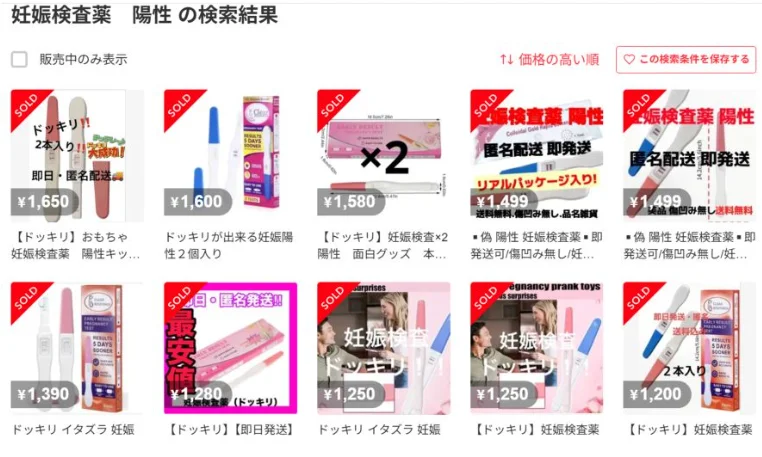
Task: Open the ¥1,250 ドッキリ イタズラ 妊娠 listing
Action: (383, 347)
